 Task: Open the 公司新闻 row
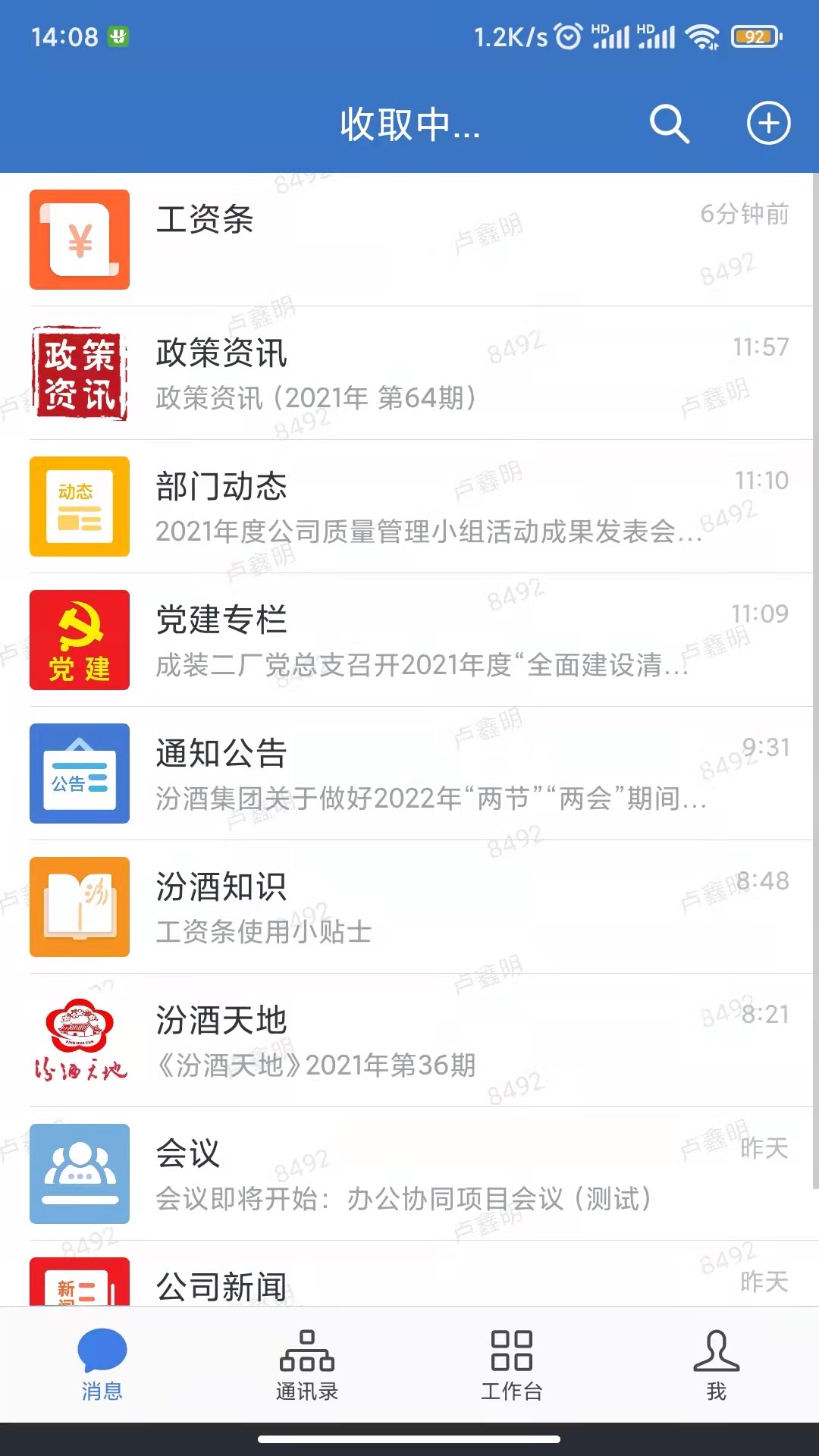pyautogui.click(x=409, y=1283)
